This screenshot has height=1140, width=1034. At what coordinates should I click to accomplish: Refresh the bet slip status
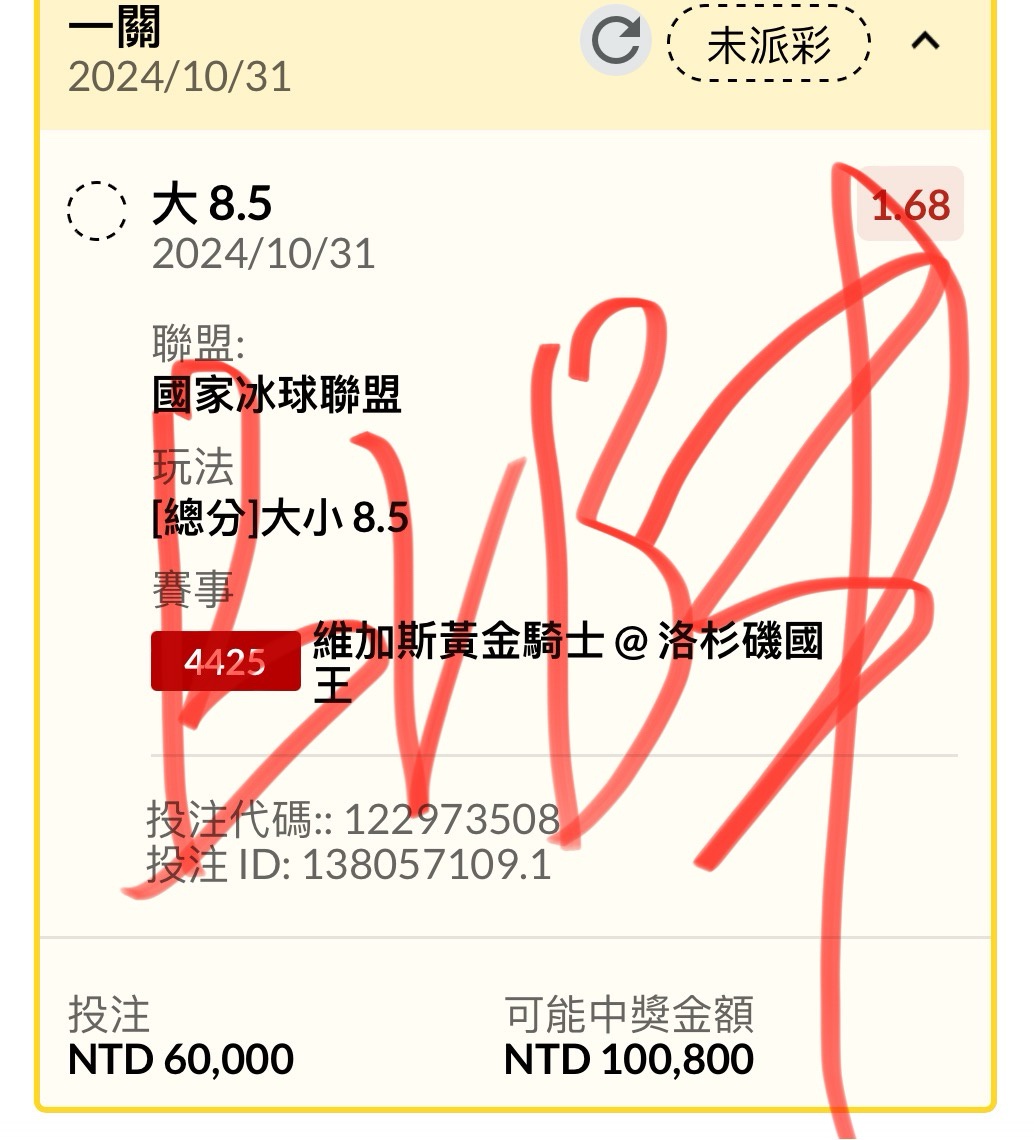(x=615, y=41)
